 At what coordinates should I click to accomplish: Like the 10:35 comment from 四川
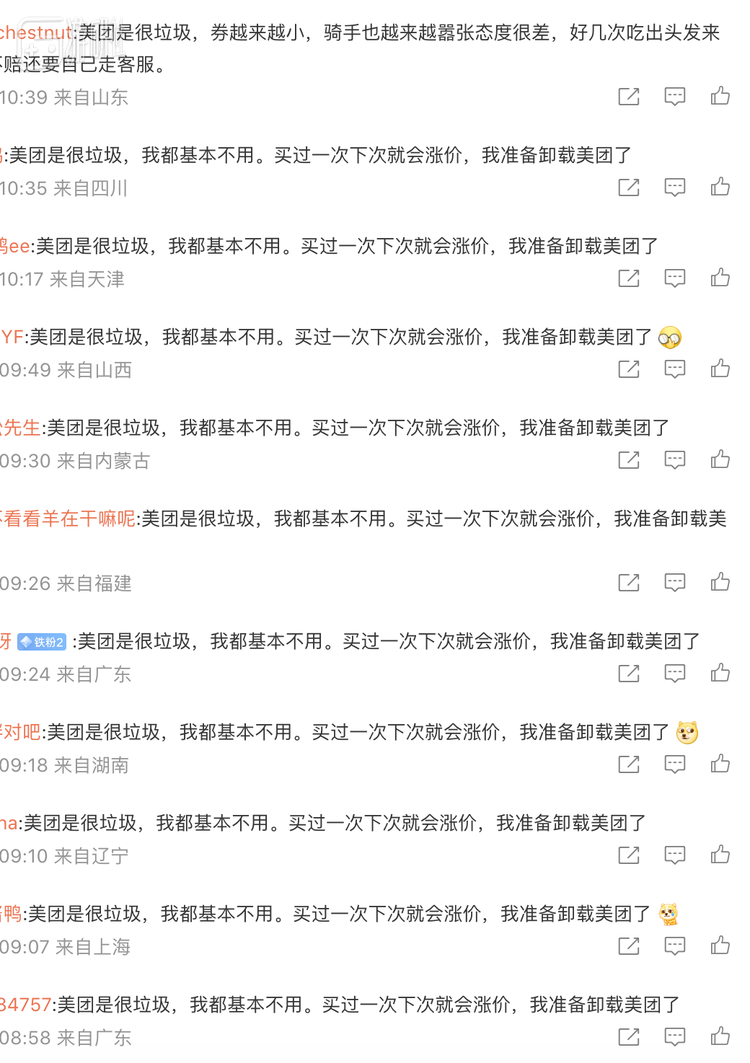[720, 187]
